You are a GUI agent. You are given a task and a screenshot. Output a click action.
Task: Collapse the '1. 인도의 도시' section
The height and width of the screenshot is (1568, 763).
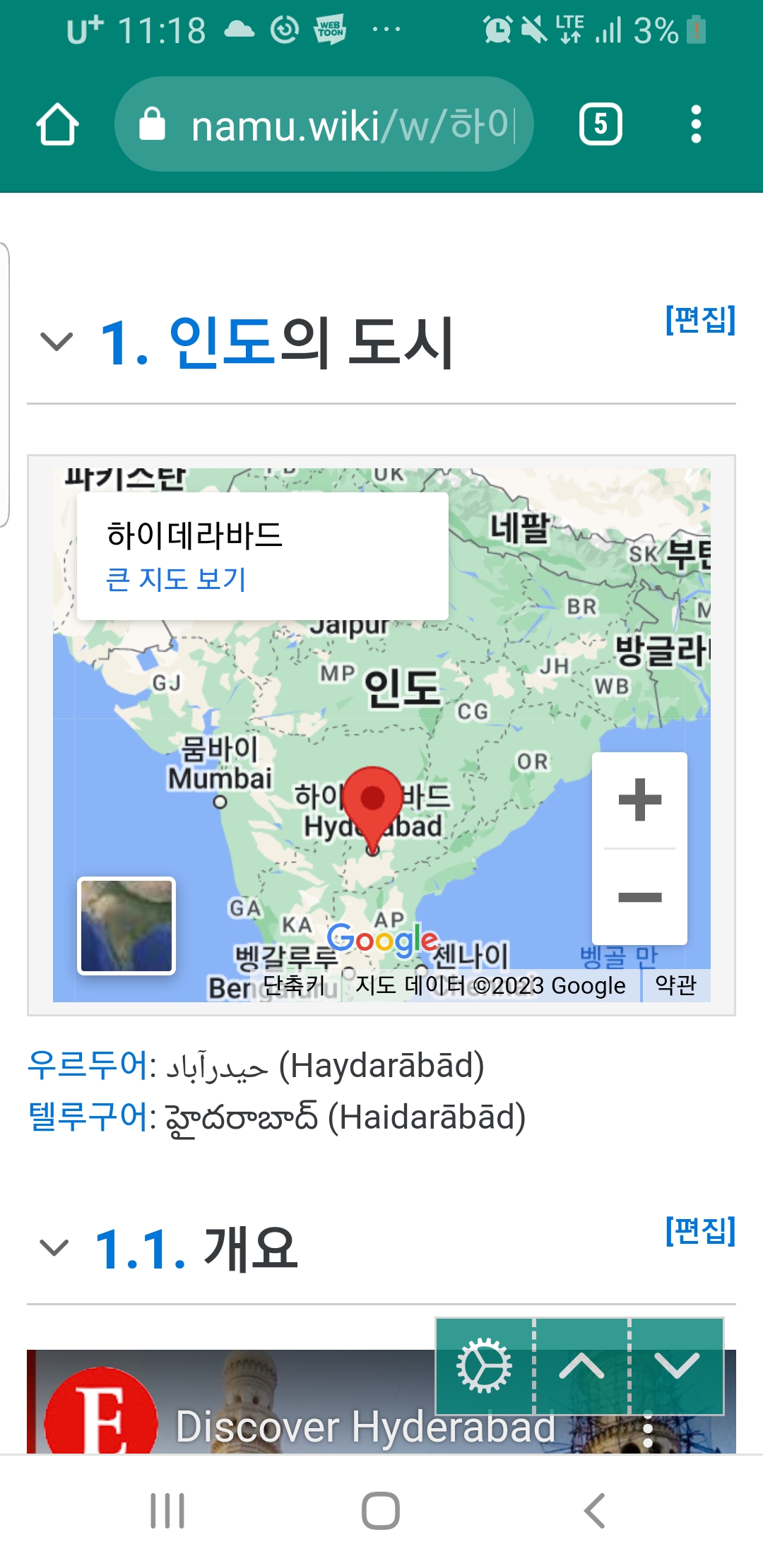[x=57, y=343]
